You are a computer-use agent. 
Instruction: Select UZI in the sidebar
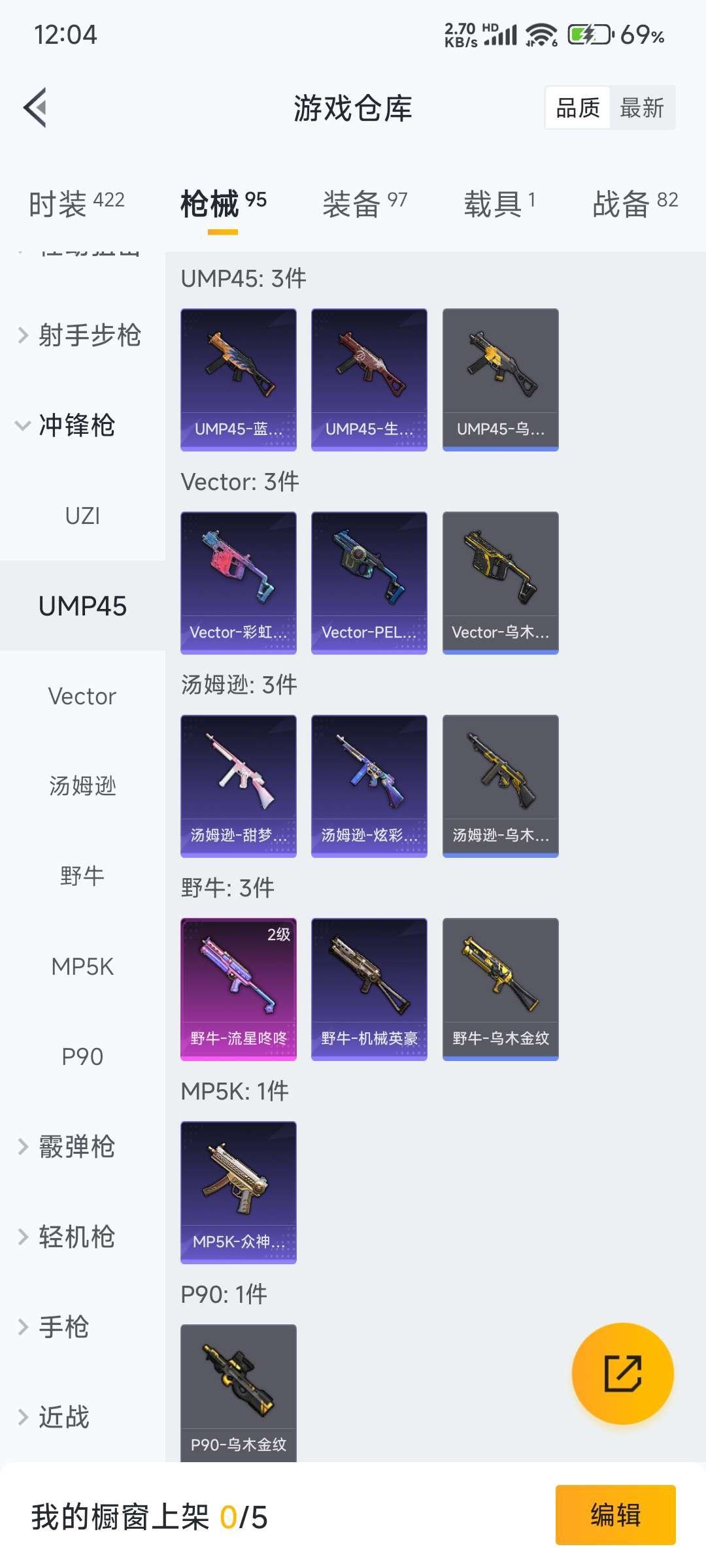tap(82, 515)
